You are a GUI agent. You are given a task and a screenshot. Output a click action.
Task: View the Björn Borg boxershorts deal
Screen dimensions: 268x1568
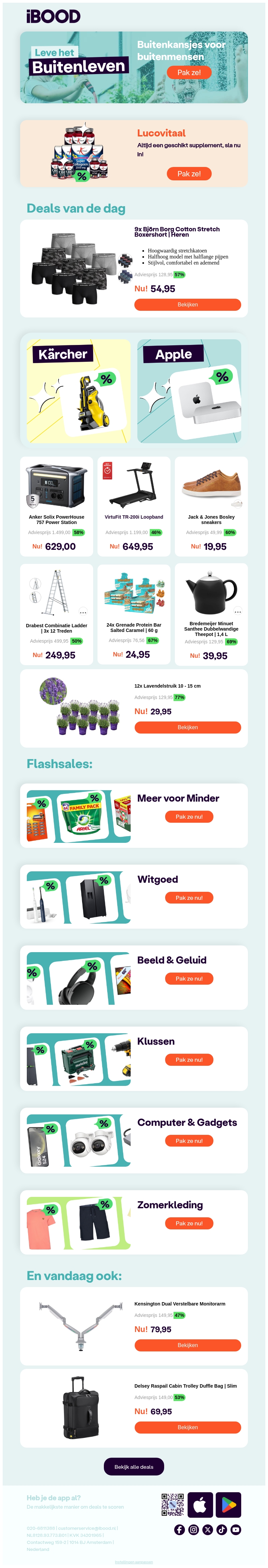pyautogui.click(x=187, y=304)
